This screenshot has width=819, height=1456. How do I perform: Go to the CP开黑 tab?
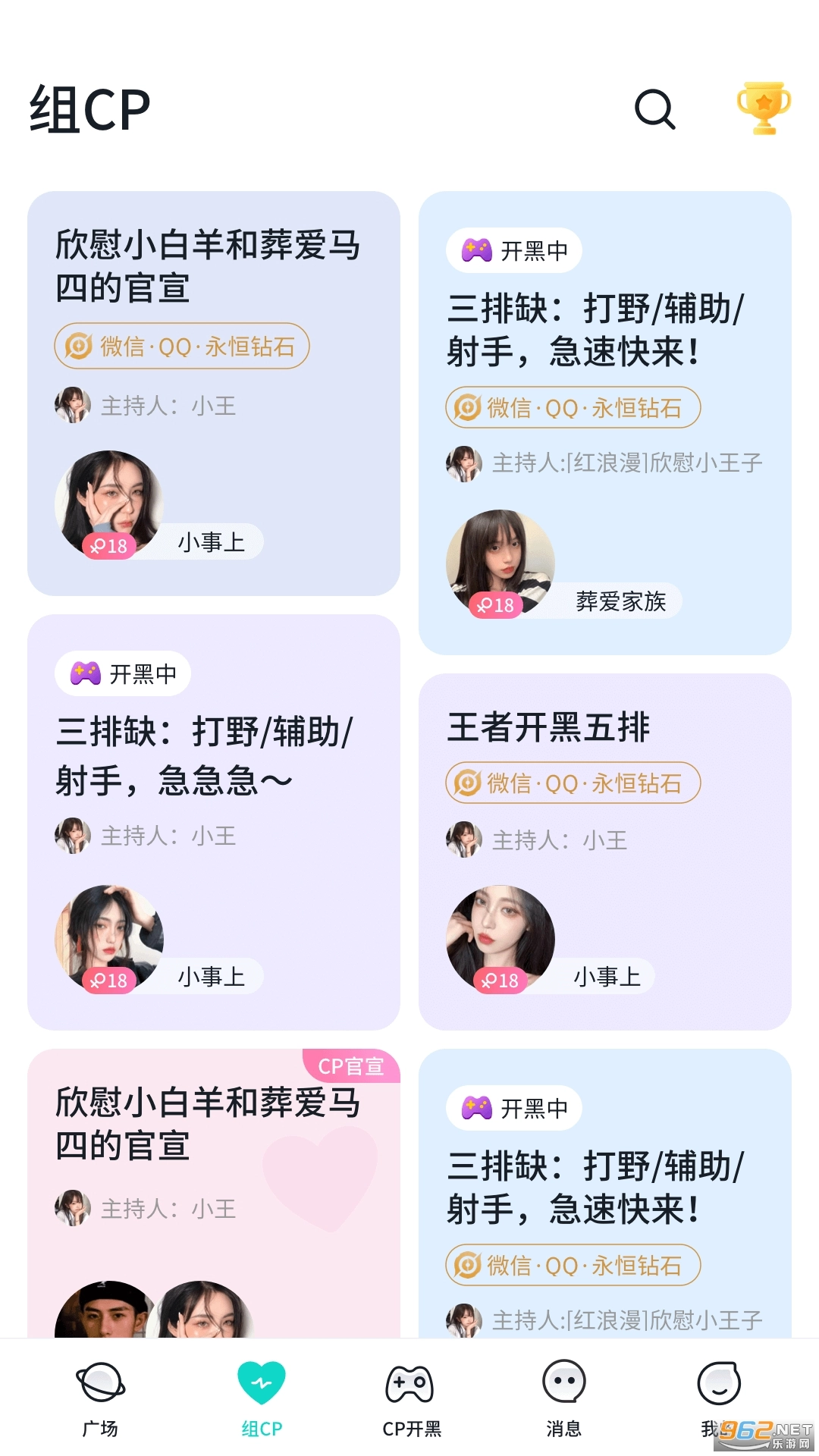[x=410, y=1399]
